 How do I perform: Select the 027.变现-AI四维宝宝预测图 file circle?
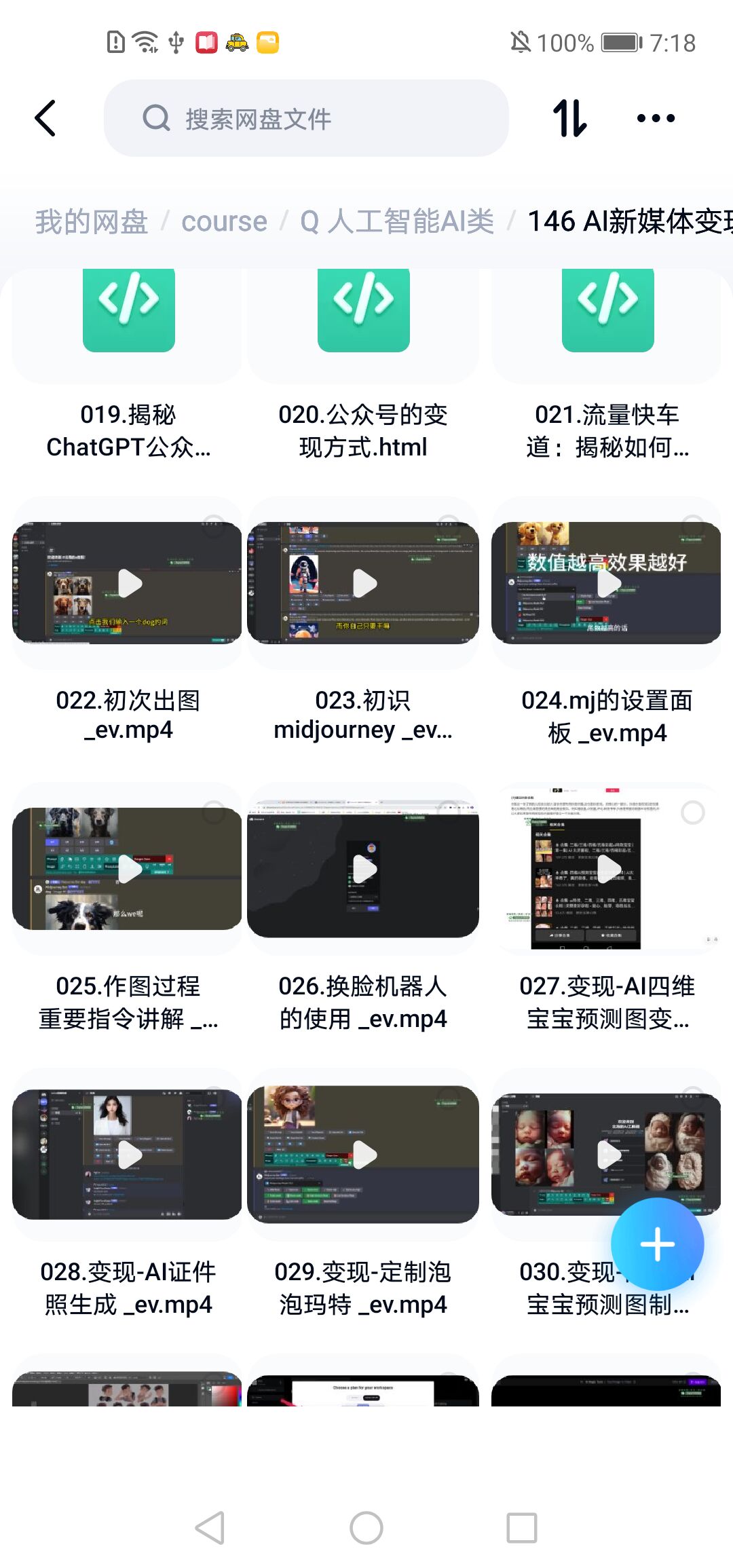pyautogui.click(x=692, y=813)
